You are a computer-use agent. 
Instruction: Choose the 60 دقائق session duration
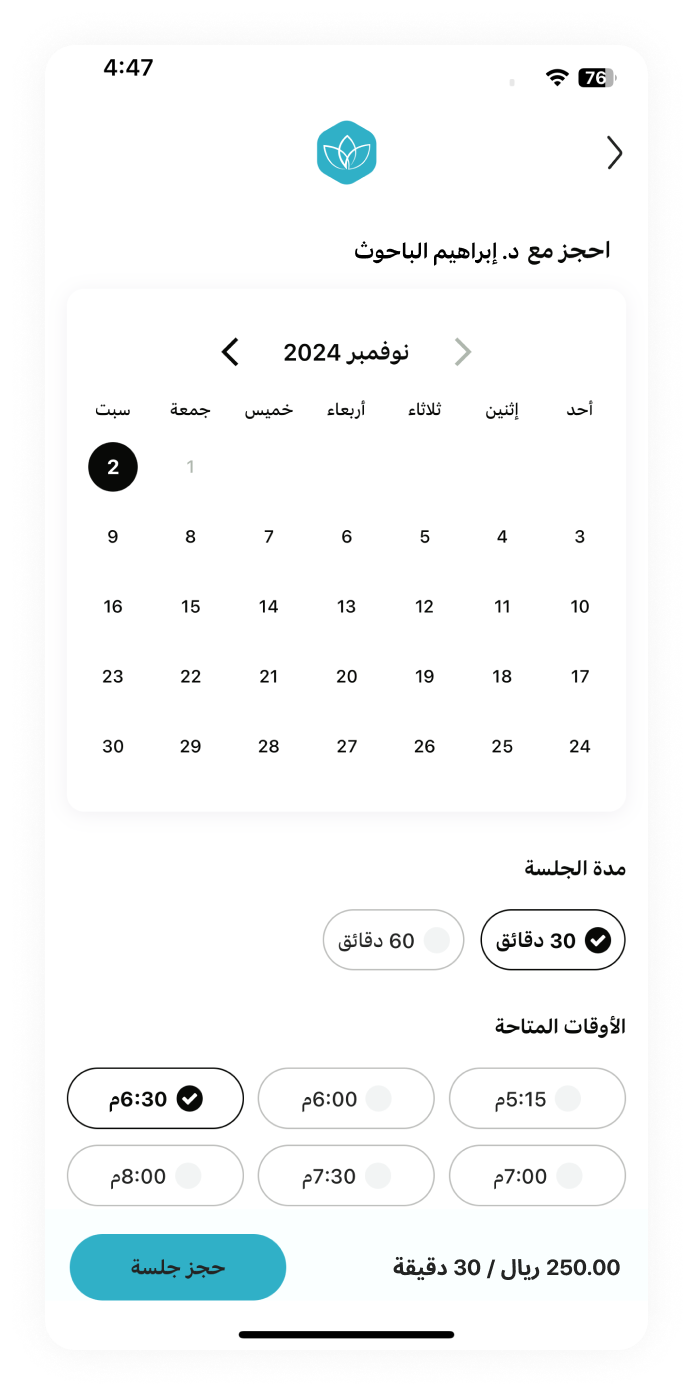coord(393,940)
